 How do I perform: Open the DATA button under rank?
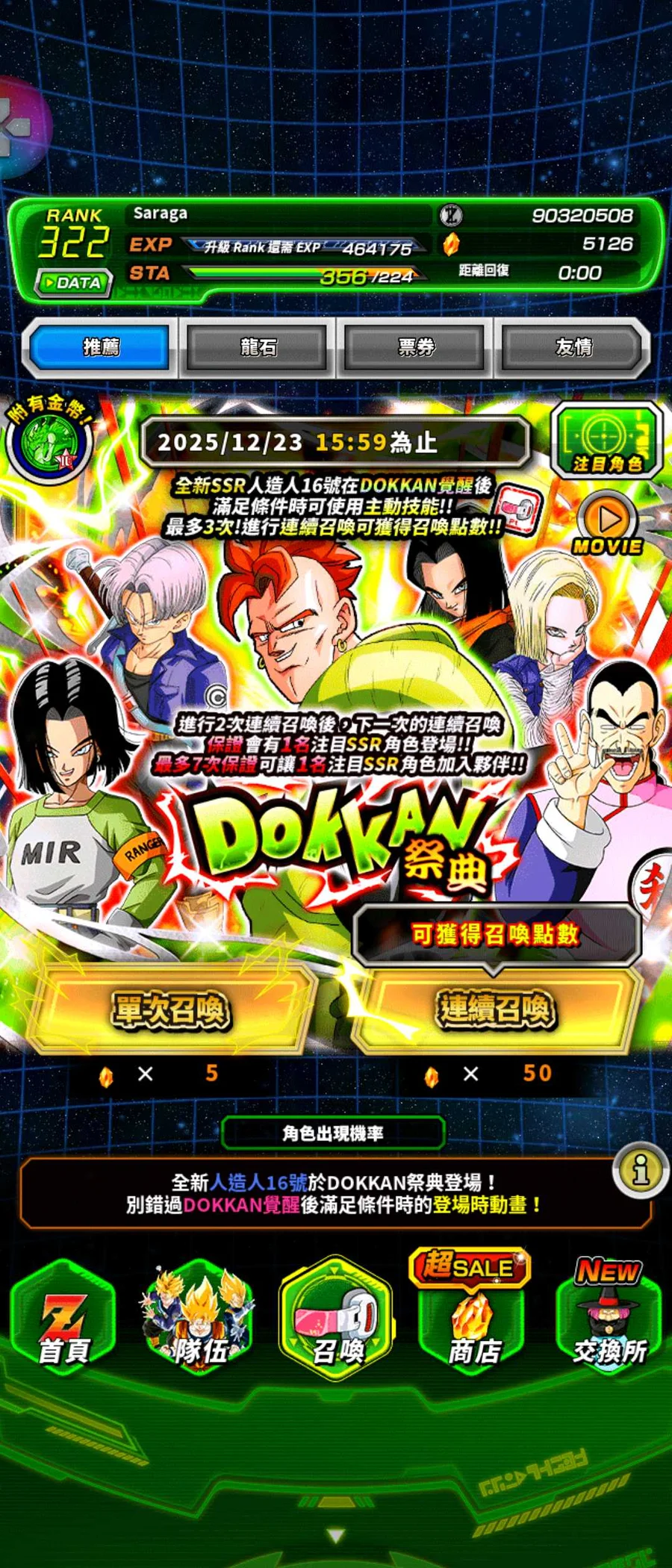click(74, 283)
